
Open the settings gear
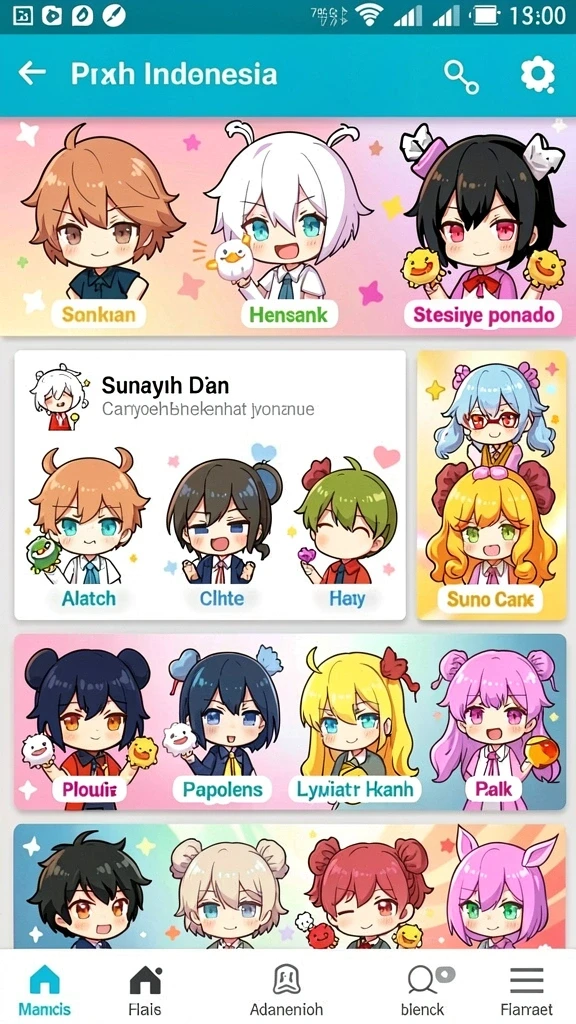pyautogui.click(x=537, y=75)
